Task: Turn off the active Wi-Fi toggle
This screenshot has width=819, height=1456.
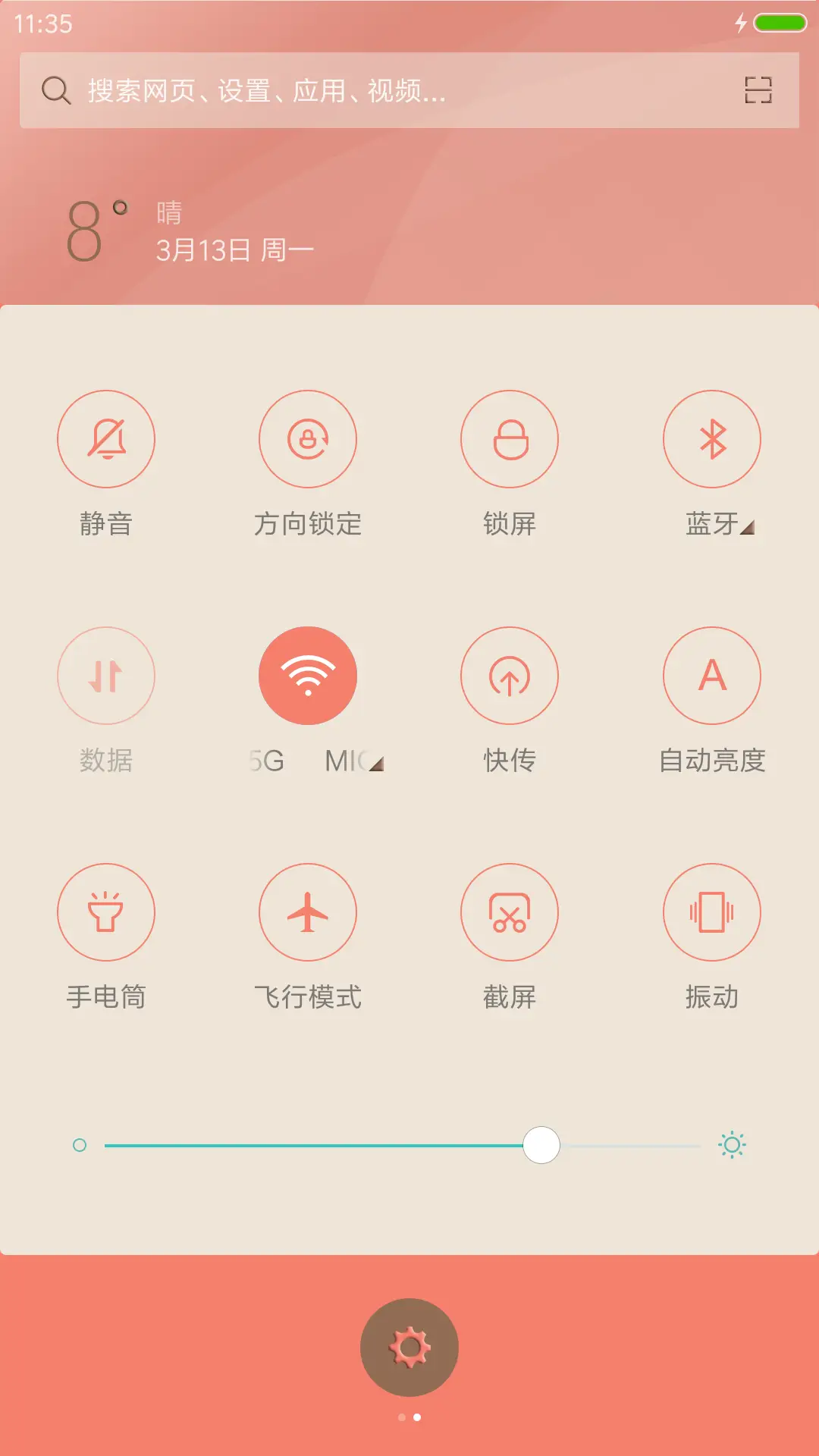Action: [x=307, y=676]
